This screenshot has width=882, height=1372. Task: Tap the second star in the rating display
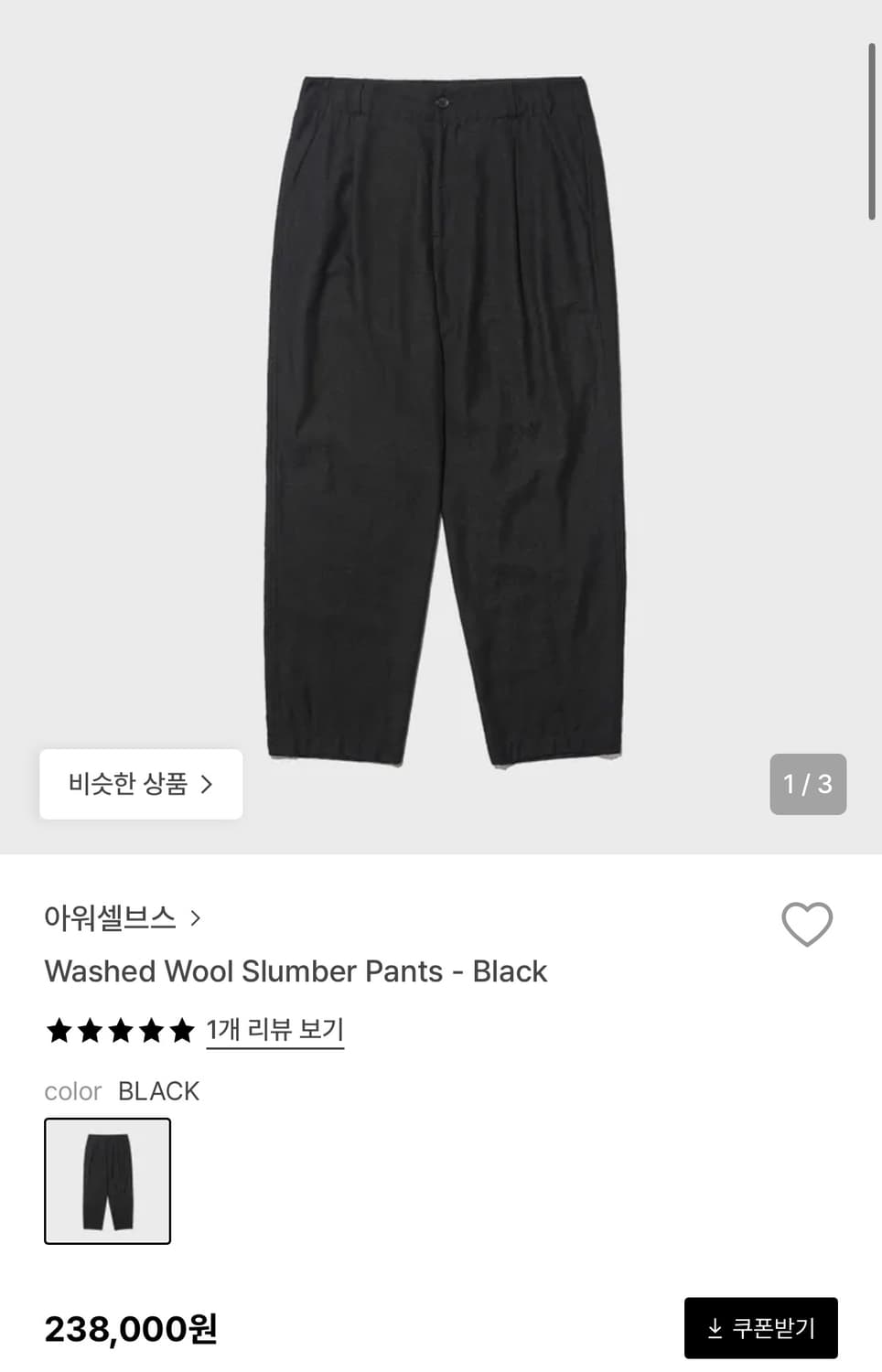coord(88,1030)
